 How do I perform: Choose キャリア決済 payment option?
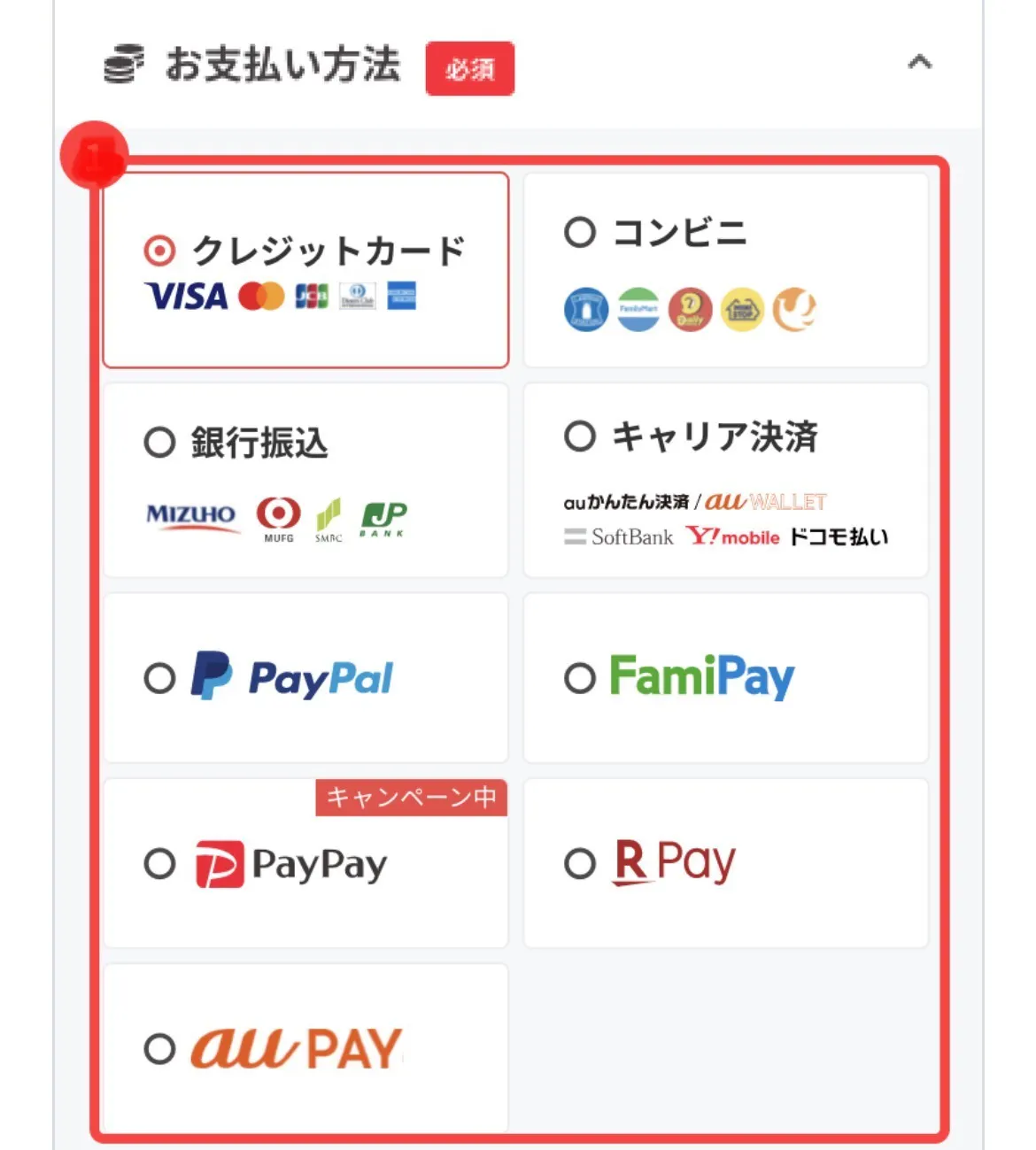[x=580, y=436]
